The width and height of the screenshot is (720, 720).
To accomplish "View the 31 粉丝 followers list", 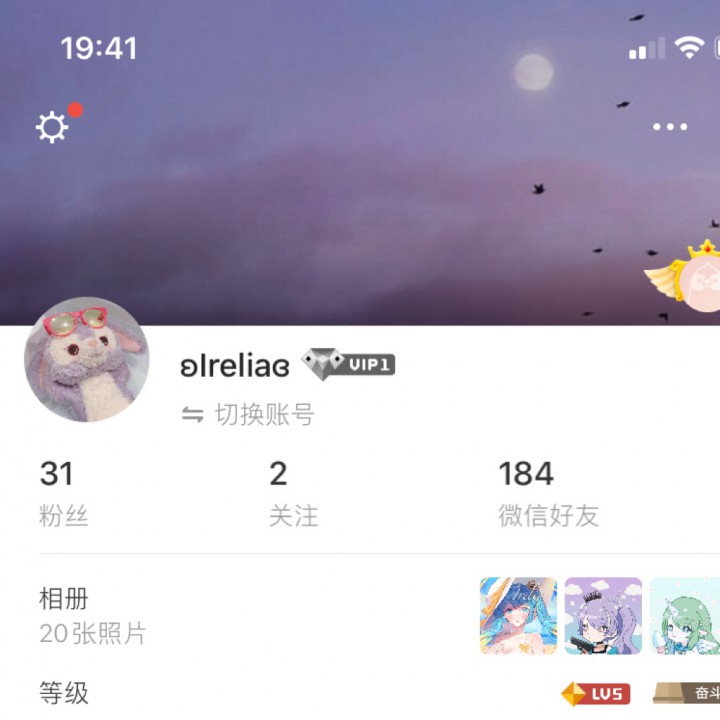I will point(63,492).
